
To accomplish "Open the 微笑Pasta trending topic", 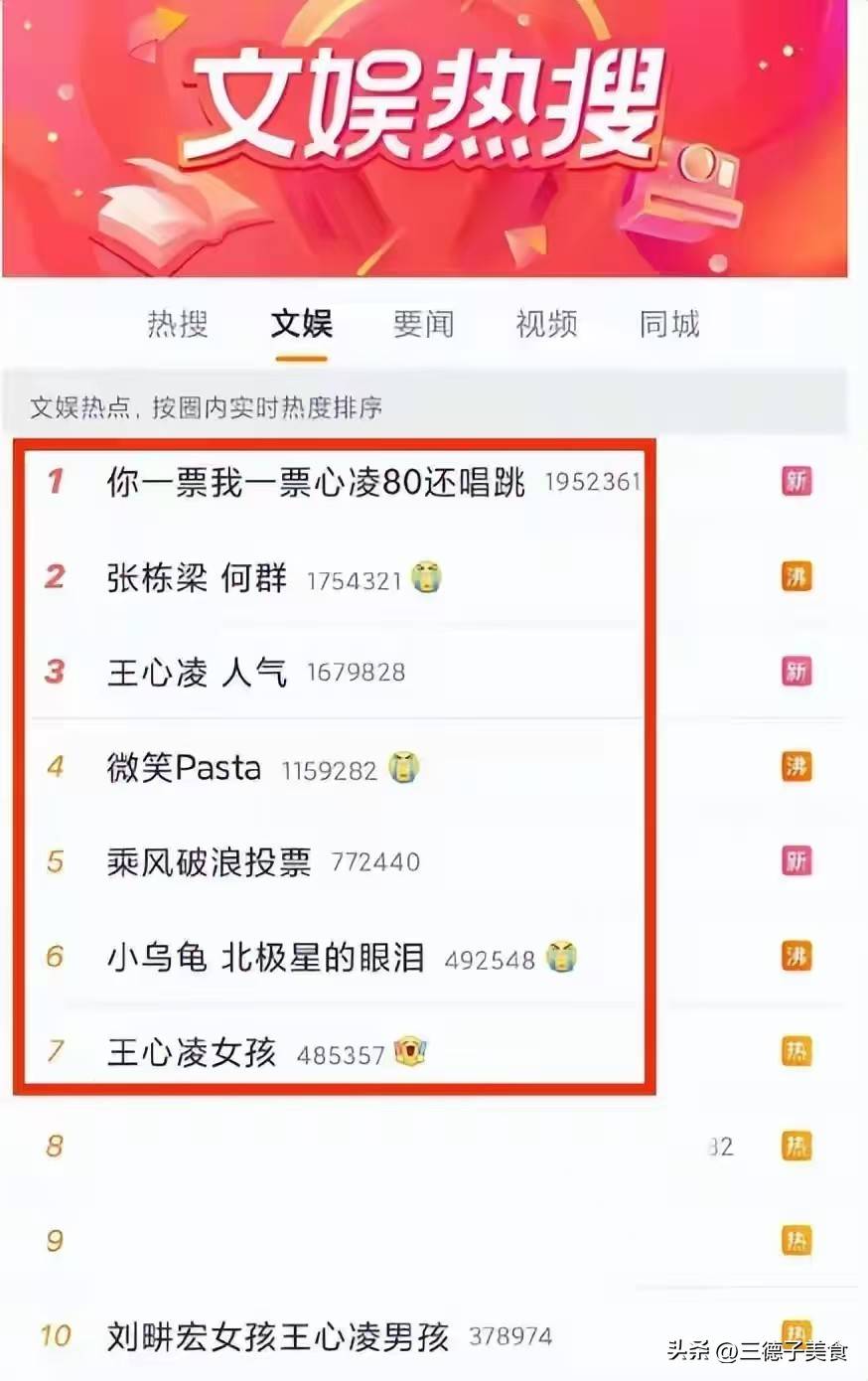I will click(185, 768).
